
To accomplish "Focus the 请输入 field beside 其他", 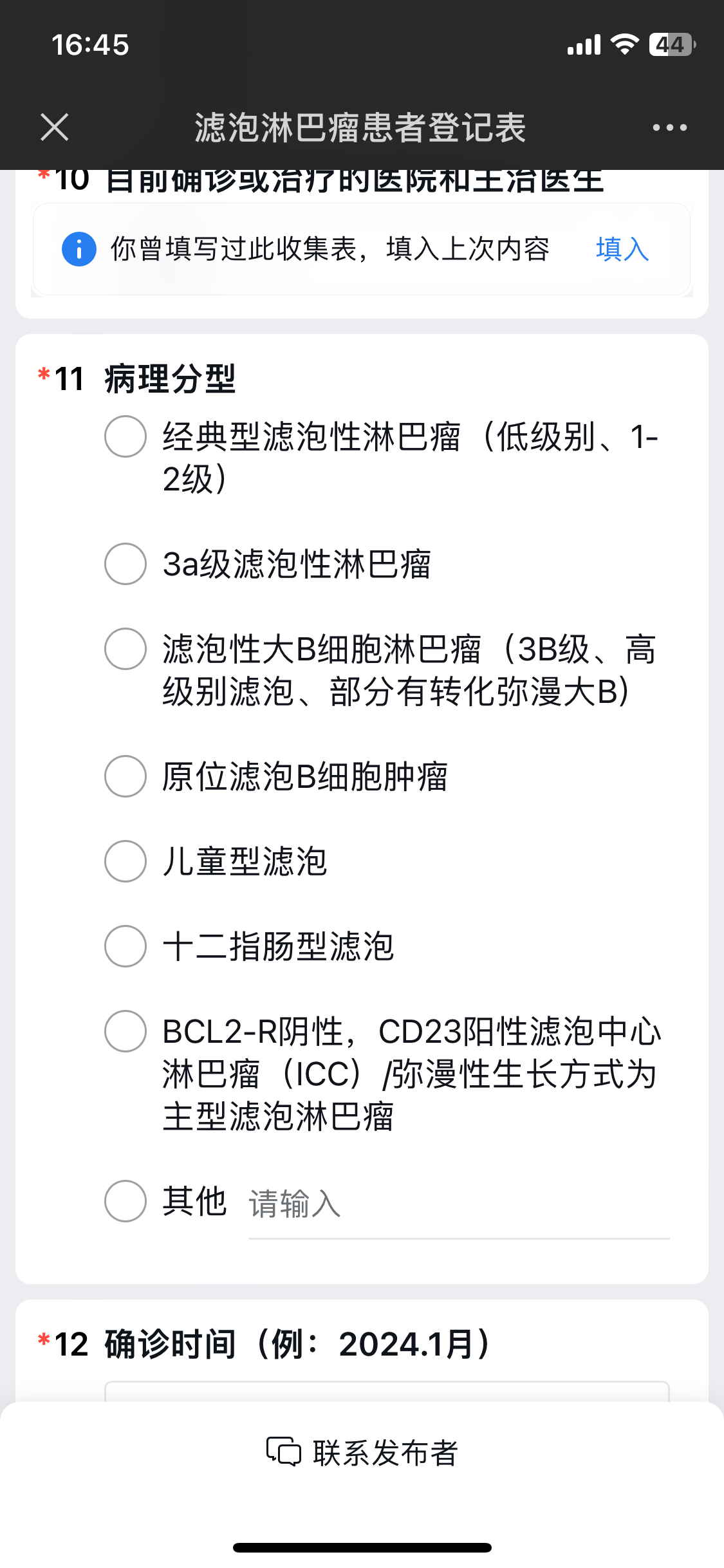I will (458, 1204).
